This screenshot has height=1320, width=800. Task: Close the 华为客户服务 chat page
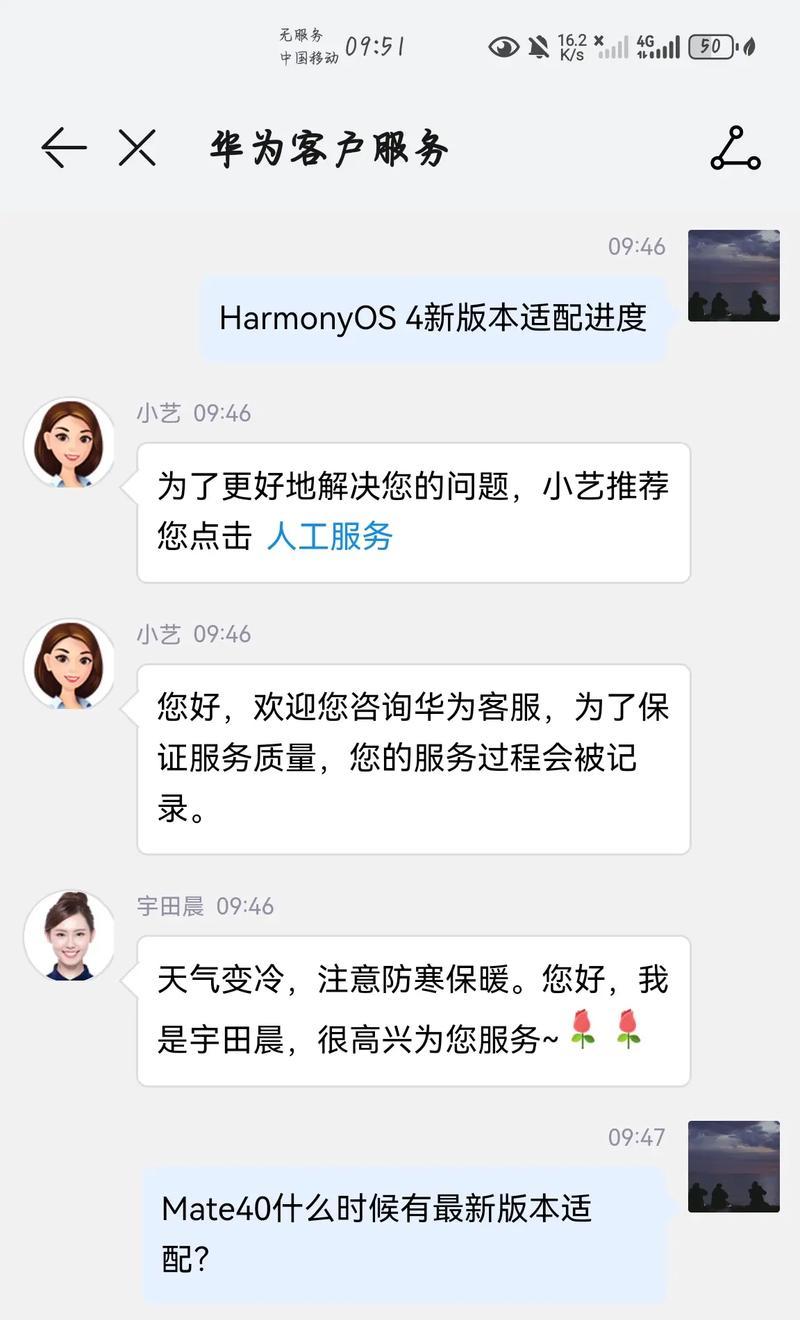pyautogui.click(x=137, y=148)
